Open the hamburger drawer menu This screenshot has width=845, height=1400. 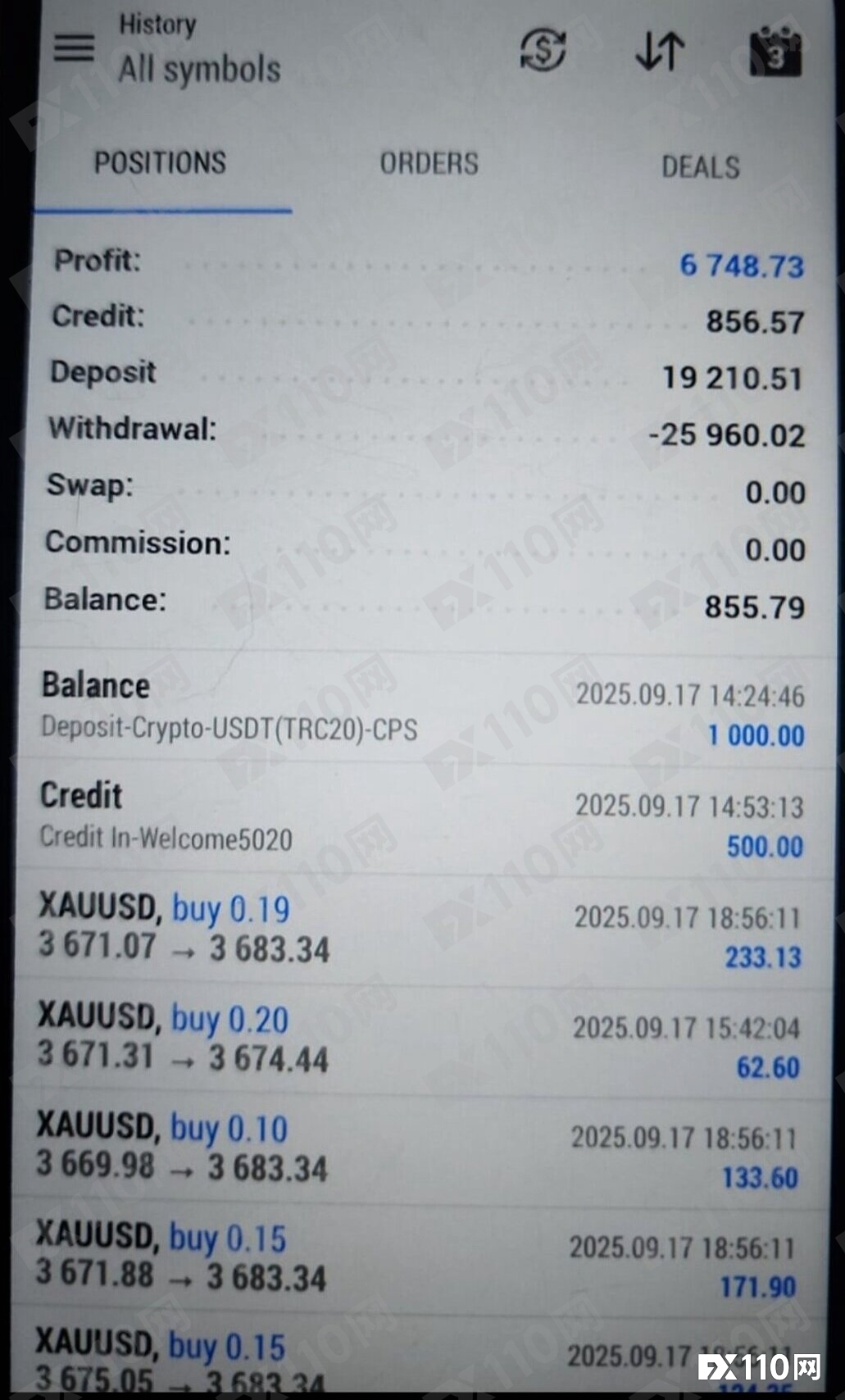point(74,48)
